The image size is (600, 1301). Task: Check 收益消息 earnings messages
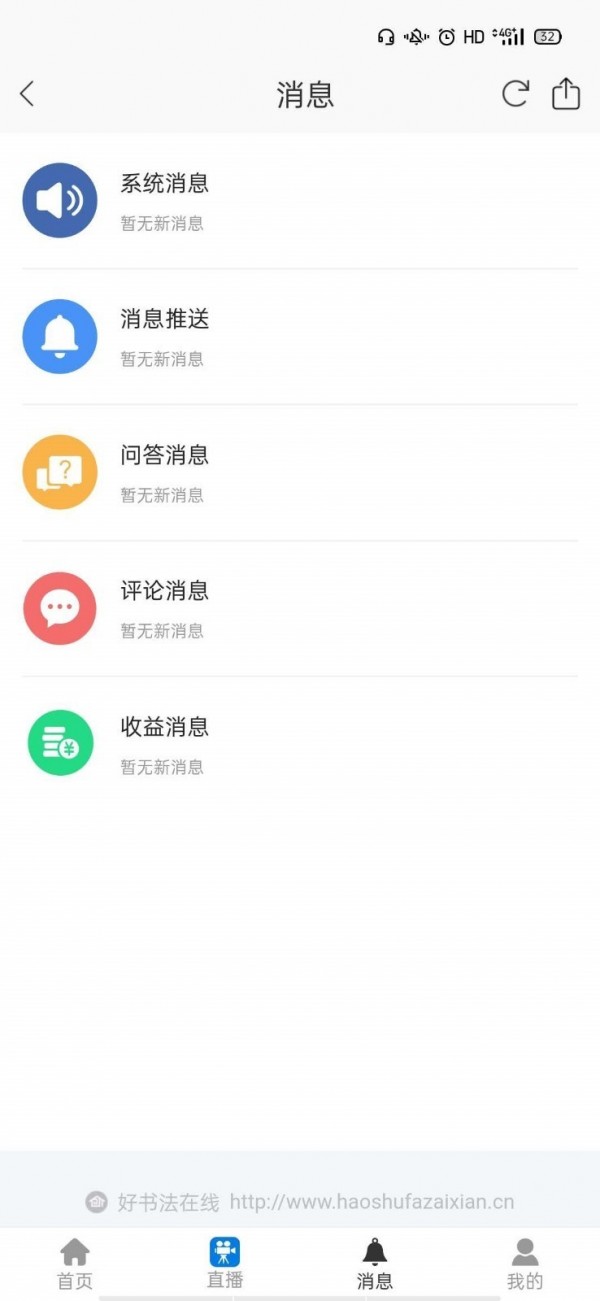click(300, 745)
